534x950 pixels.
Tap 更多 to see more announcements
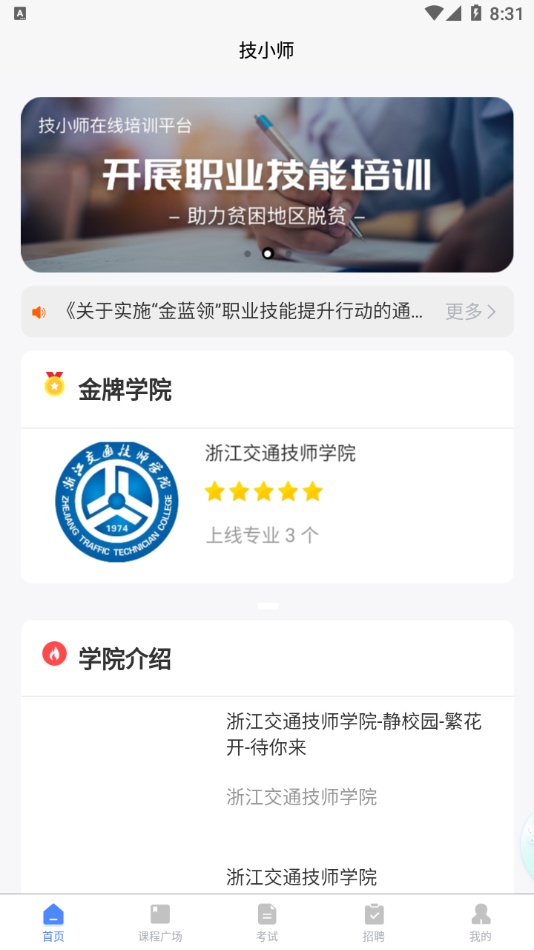[471, 311]
